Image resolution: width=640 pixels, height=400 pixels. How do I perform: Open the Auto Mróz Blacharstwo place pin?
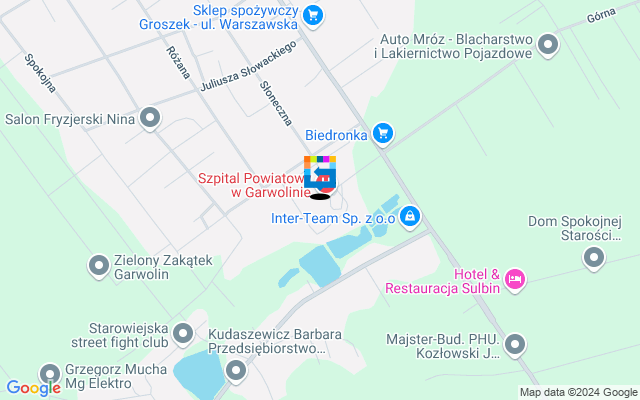coord(548,45)
